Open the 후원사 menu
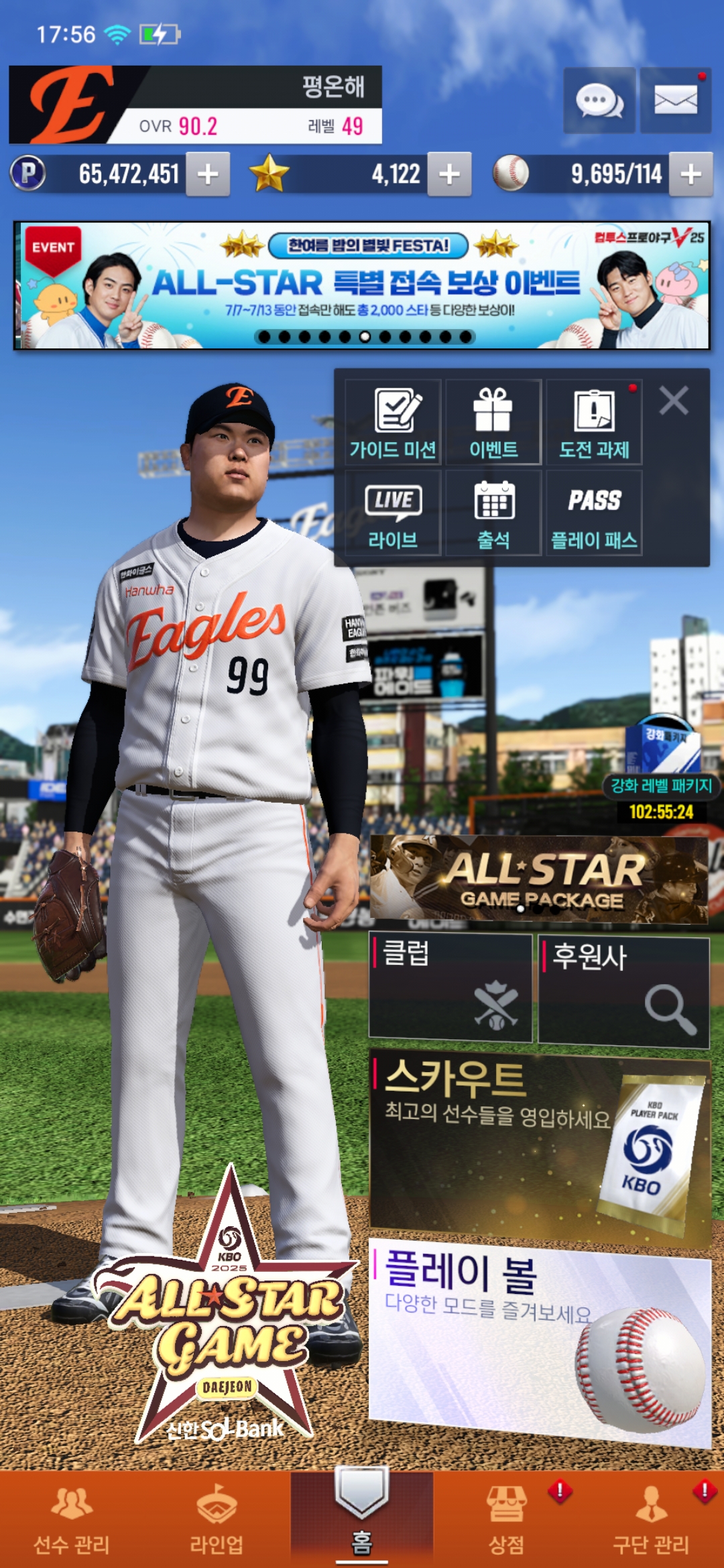Image resolution: width=724 pixels, height=1568 pixels. tap(623, 992)
